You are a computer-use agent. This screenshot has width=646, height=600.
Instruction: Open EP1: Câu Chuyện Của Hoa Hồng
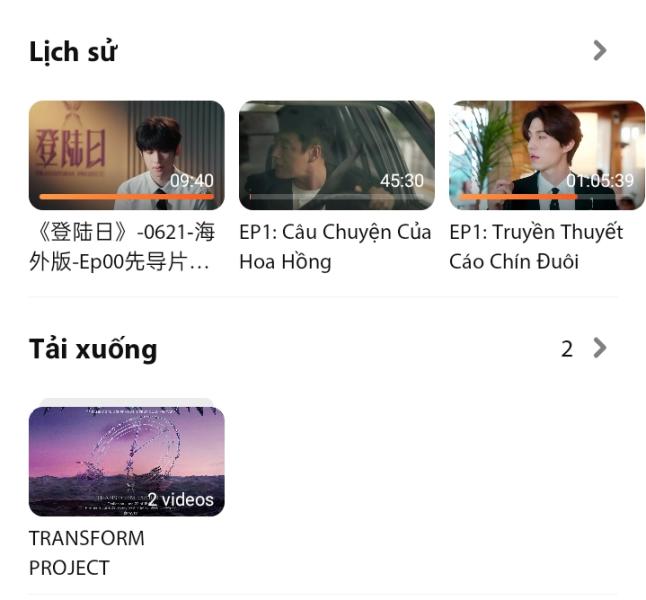coord(336,155)
